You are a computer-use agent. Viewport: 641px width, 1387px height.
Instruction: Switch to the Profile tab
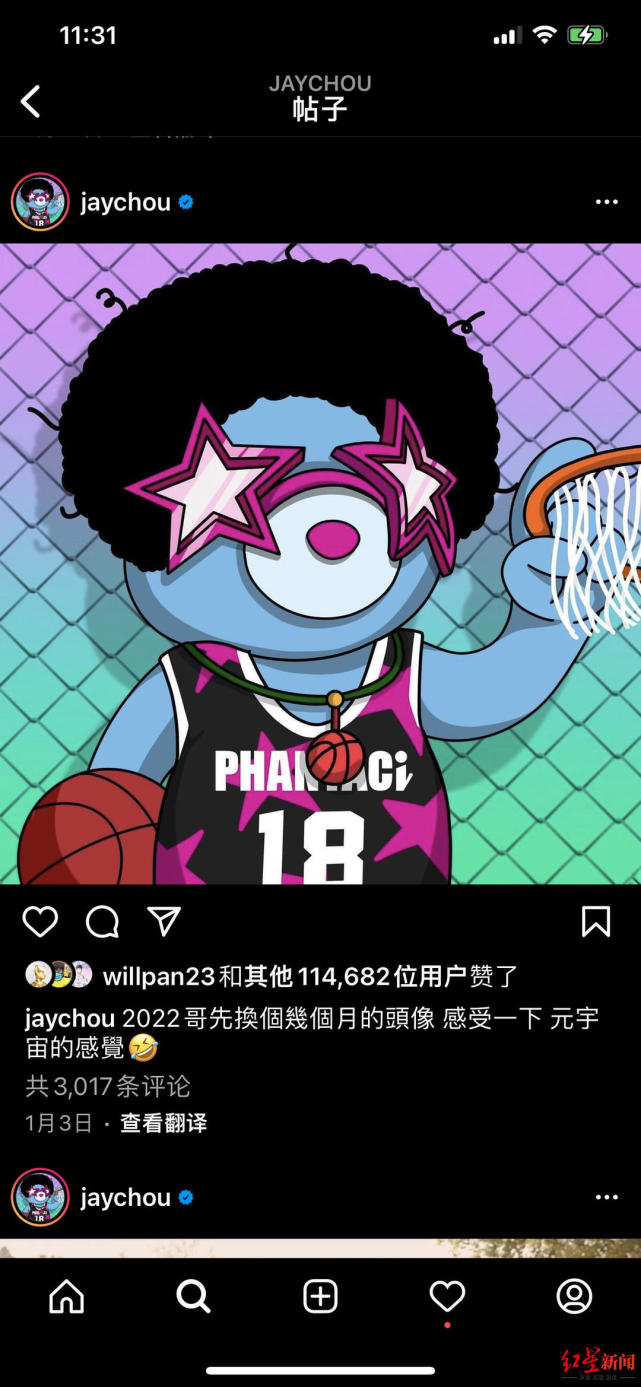574,1297
